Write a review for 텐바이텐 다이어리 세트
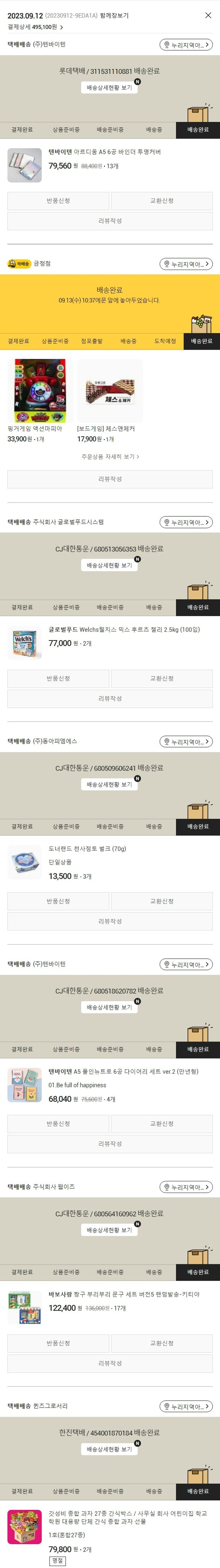The height and width of the screenshot is (1568, 220). coord(110,1144)
